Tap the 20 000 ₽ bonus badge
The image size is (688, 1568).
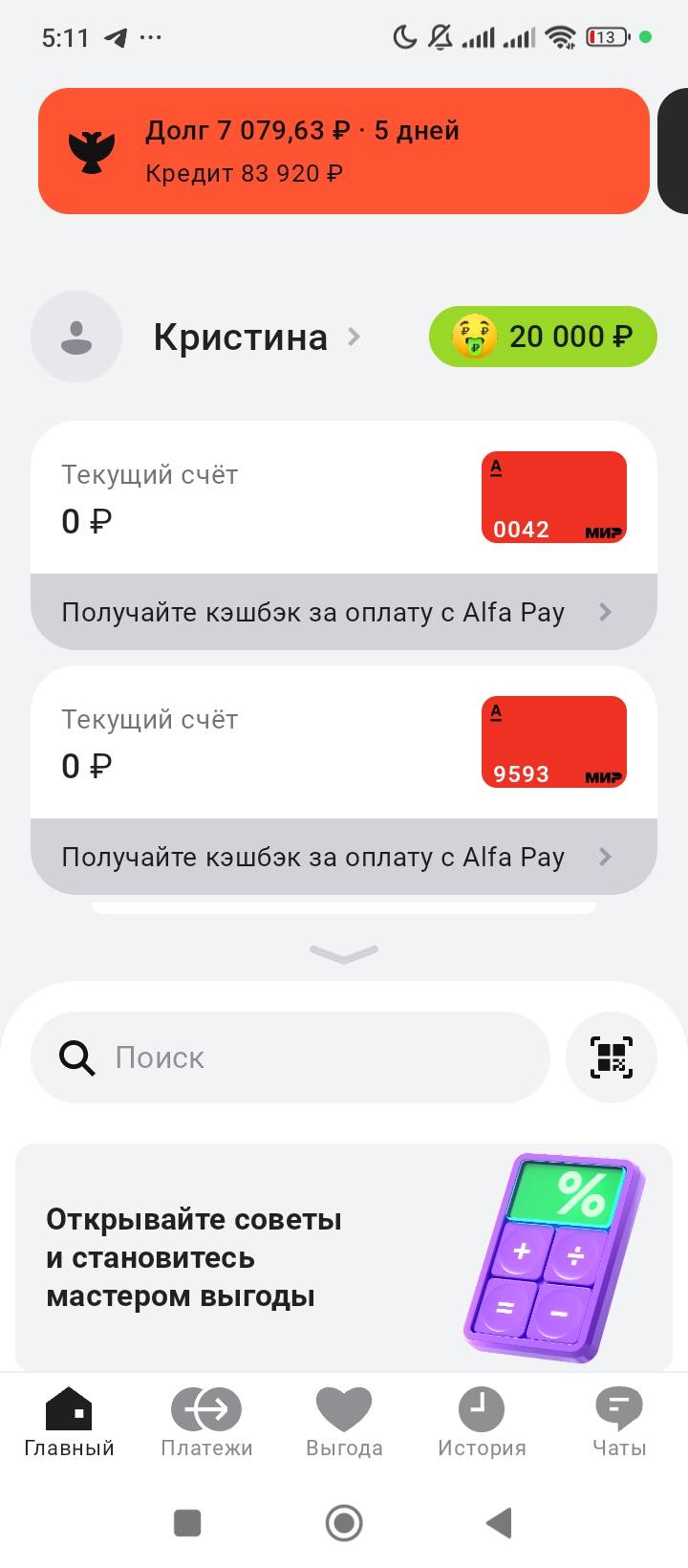click(x=542, y=337)
